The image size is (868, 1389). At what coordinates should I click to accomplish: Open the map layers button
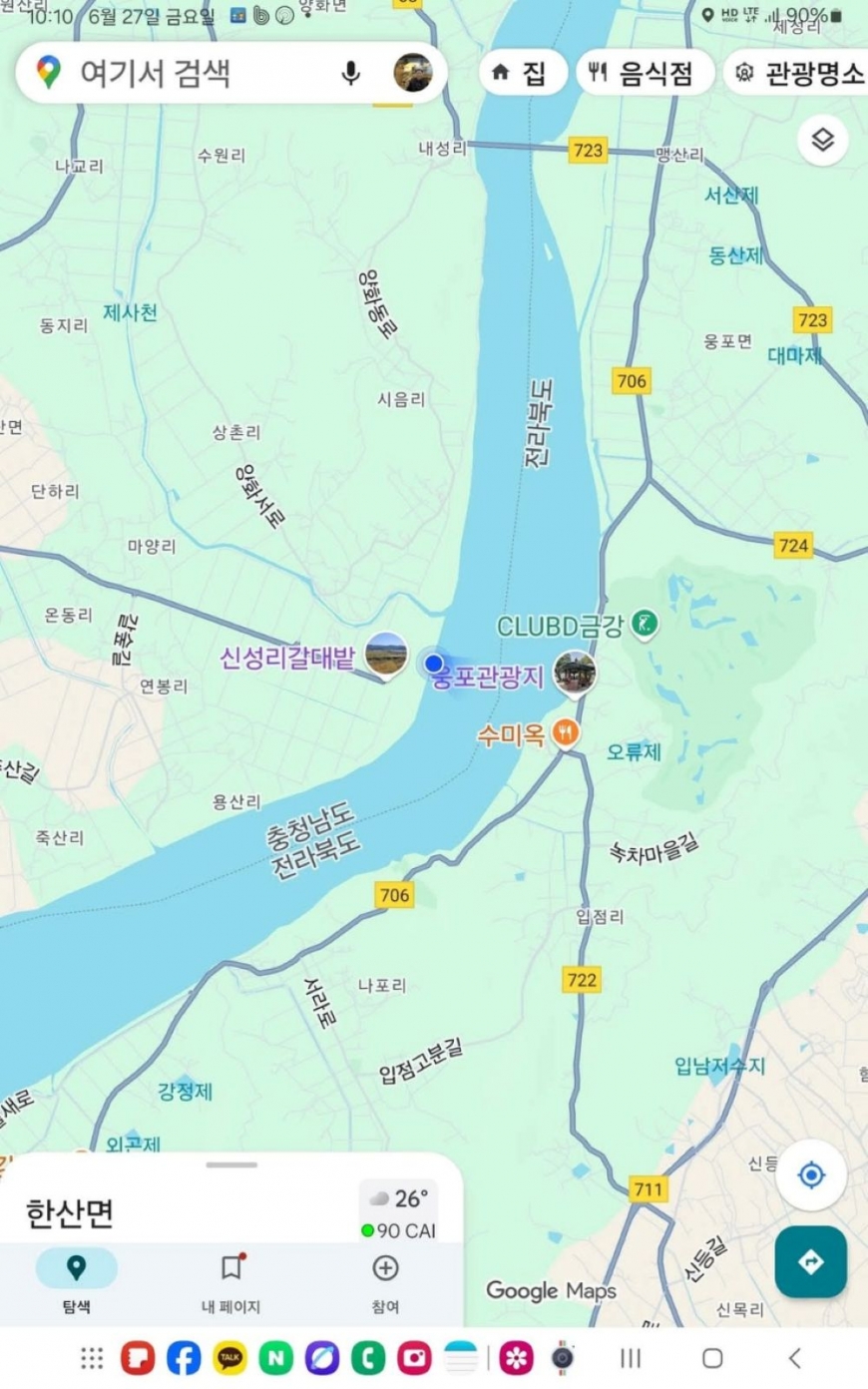823,140
